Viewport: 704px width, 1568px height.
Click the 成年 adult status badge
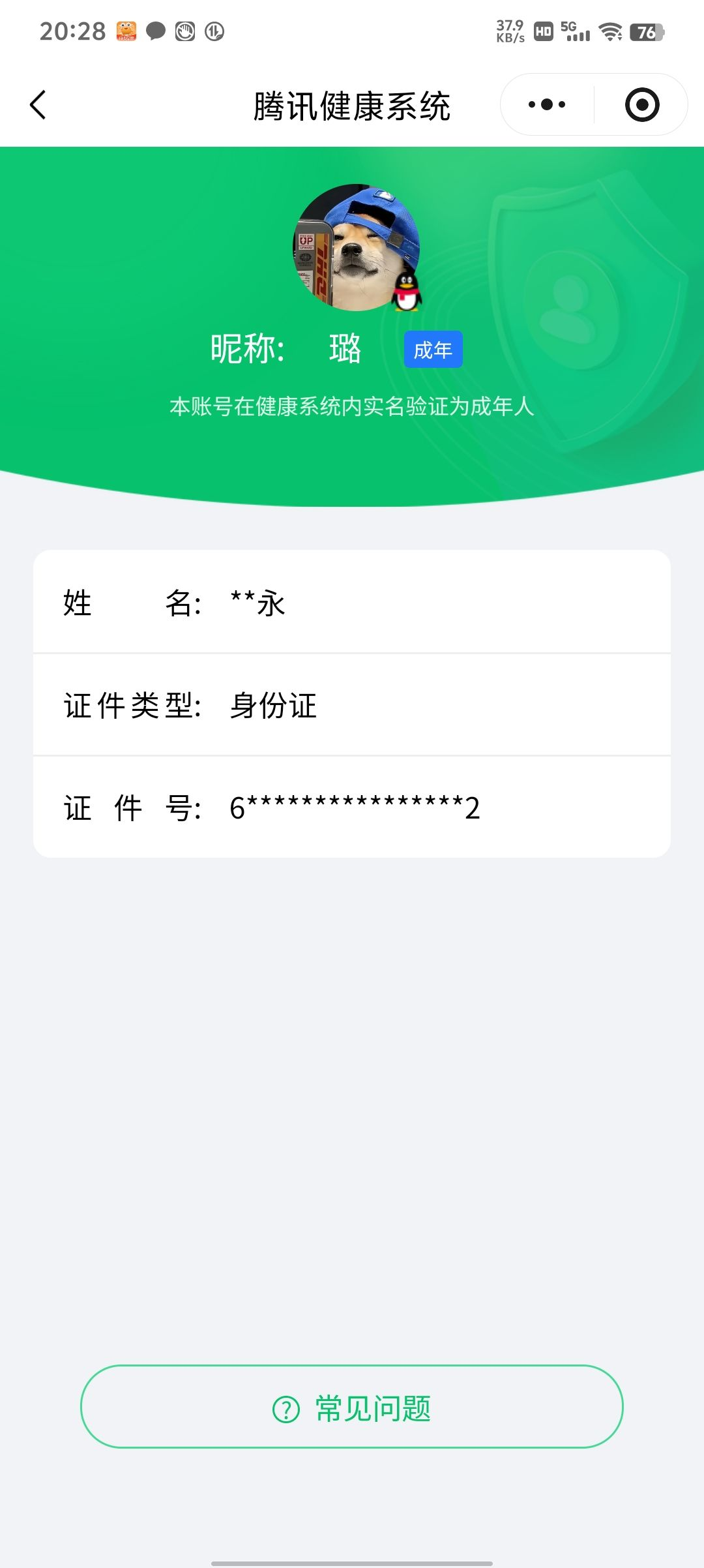click(432, 349)
